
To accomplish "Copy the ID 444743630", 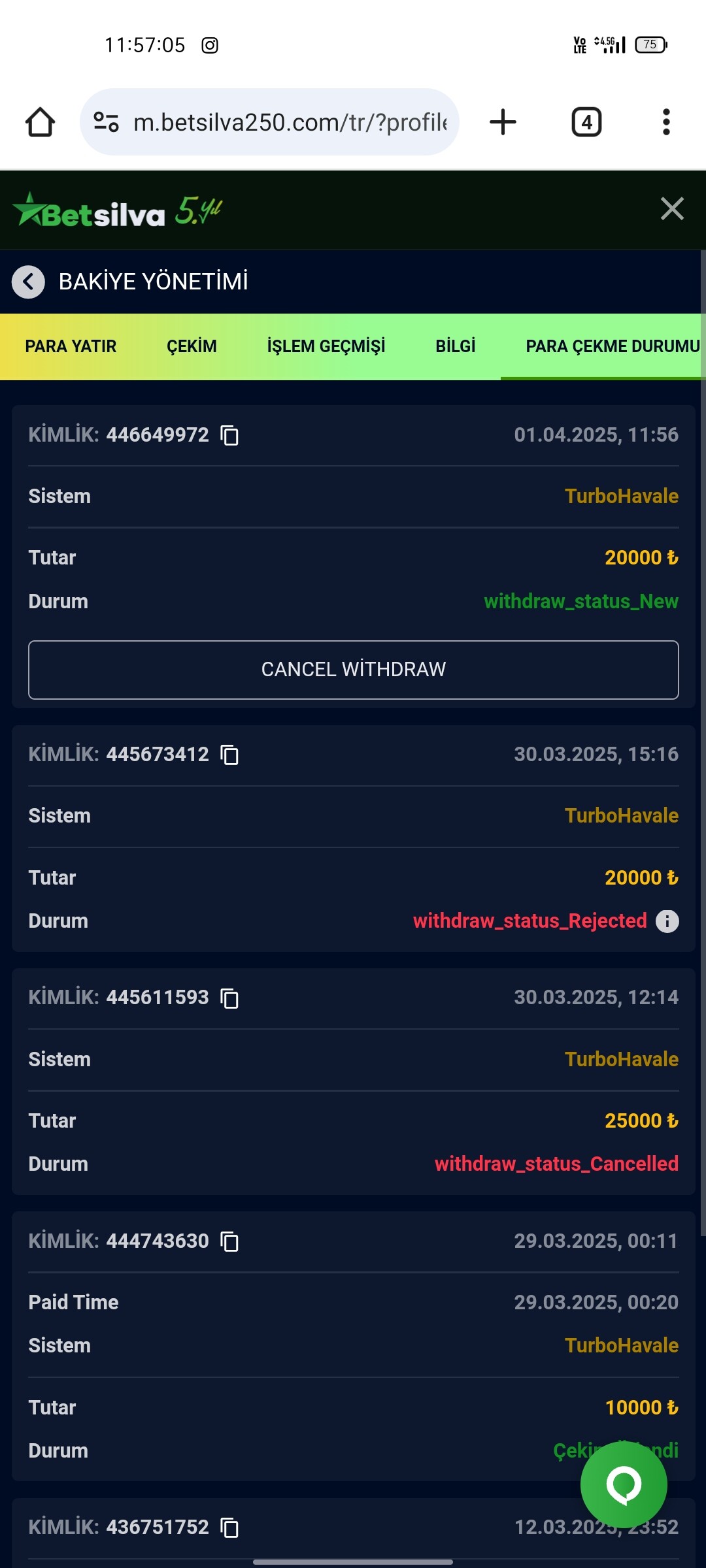I will click(x=229, y=1241).
